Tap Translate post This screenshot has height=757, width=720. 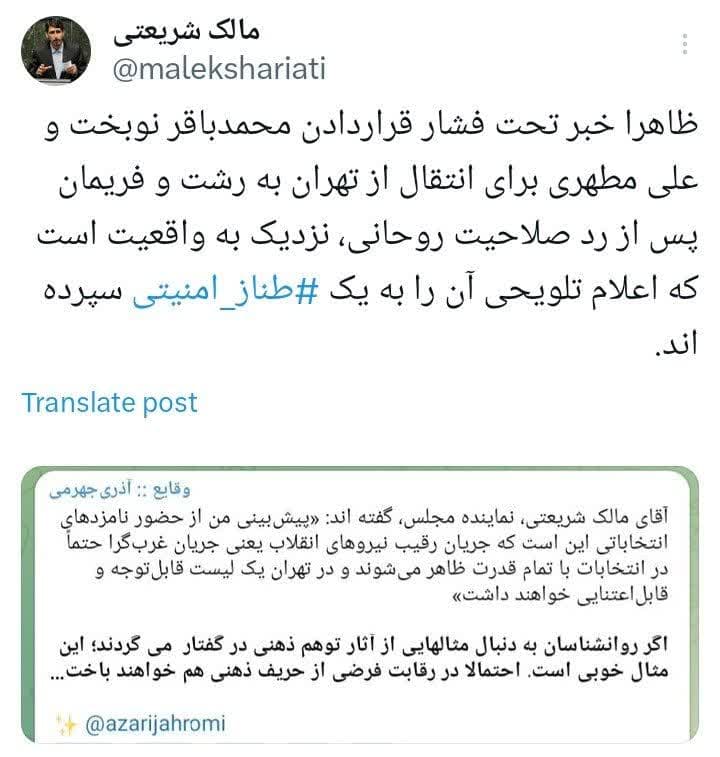(x=110, y=403)
